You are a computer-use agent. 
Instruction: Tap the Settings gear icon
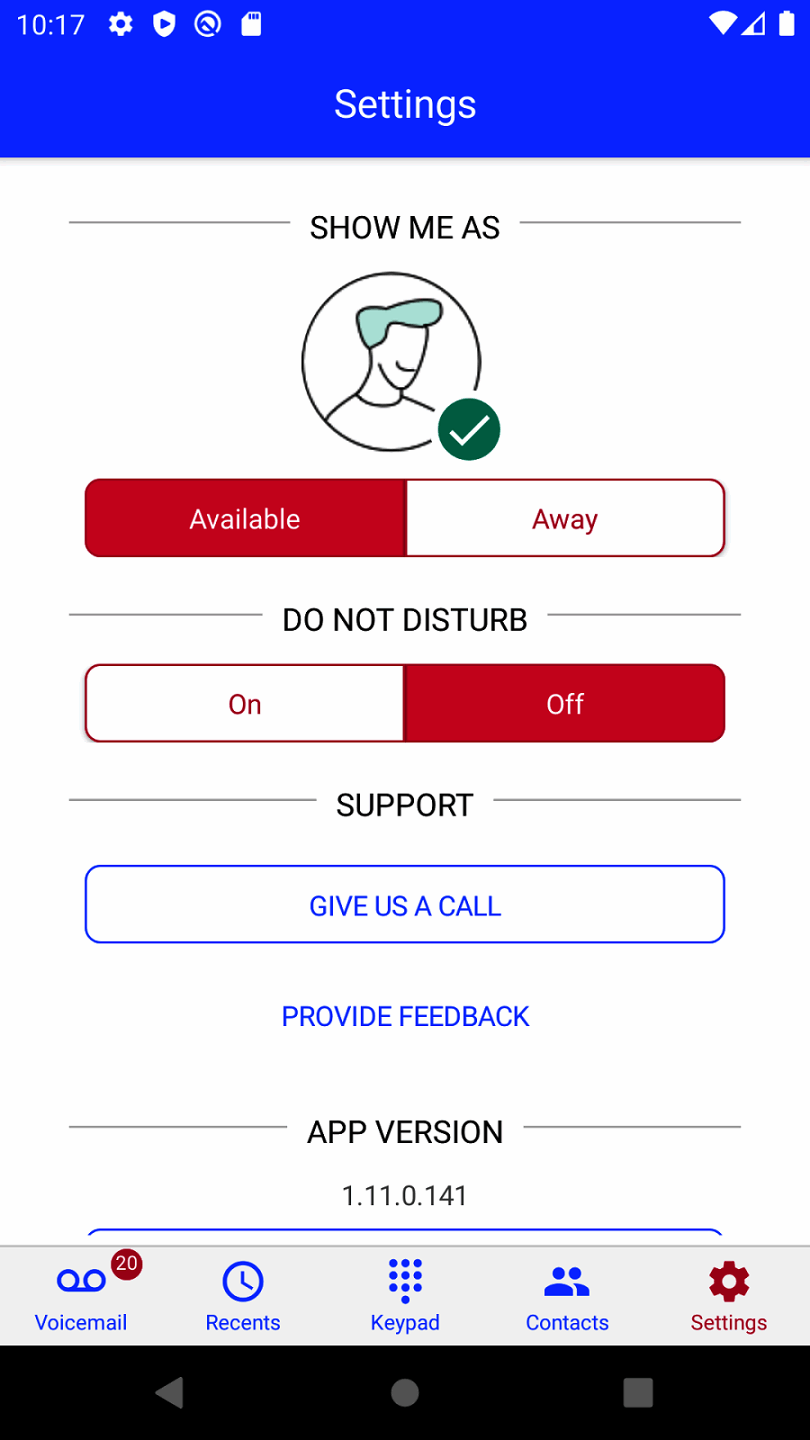point(728,1281)
